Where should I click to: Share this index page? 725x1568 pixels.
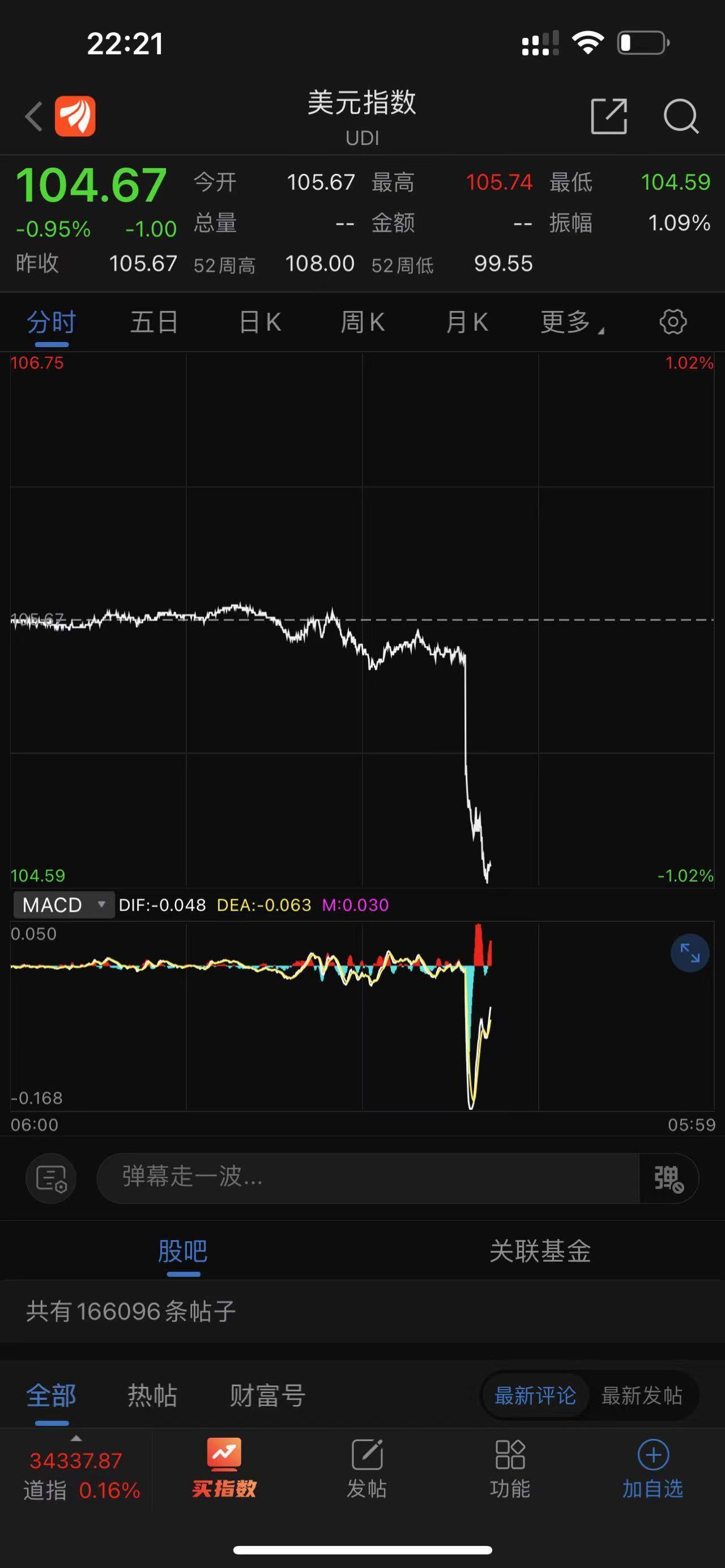608,116
